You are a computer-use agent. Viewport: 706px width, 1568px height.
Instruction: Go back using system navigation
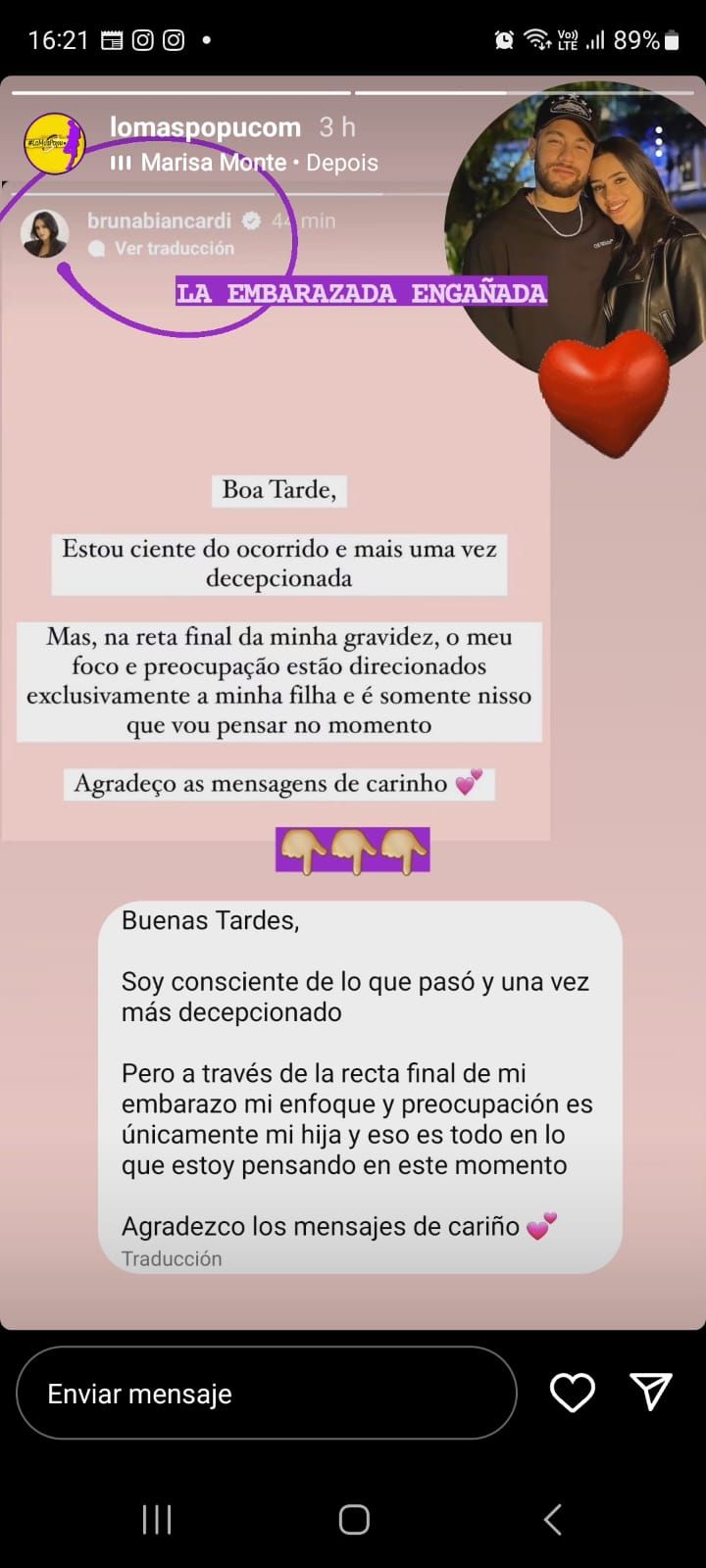pos(552,1519)
